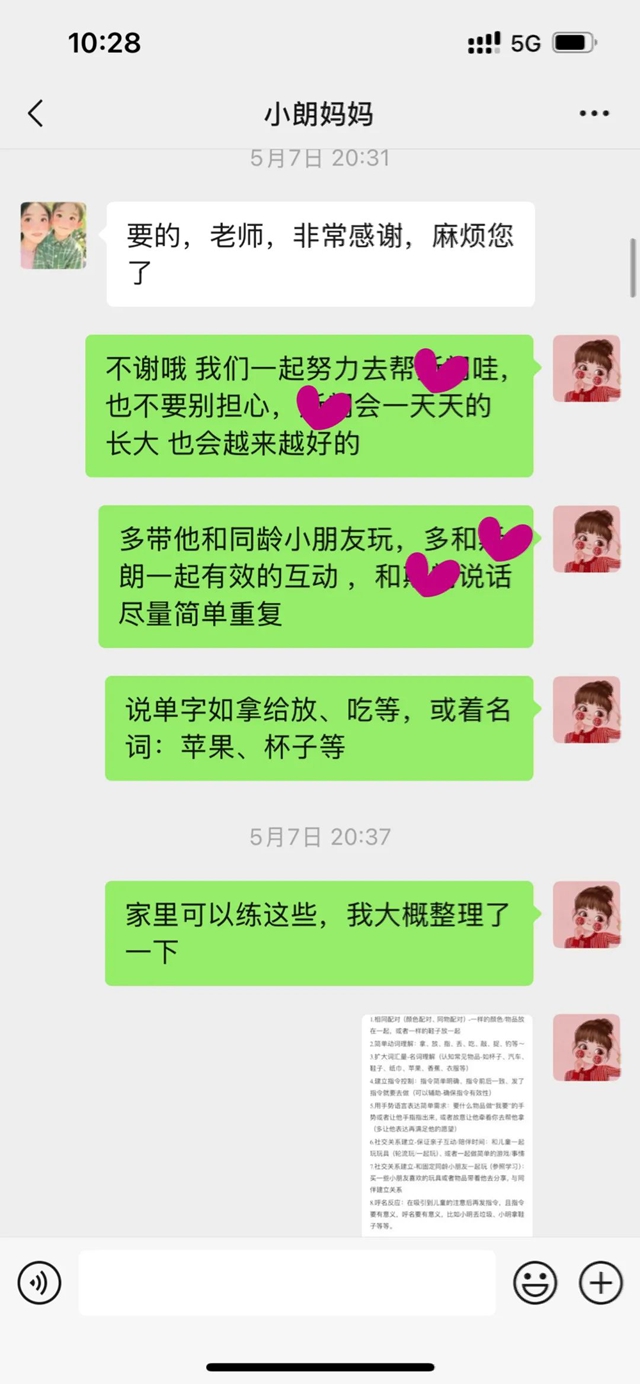Tap the avatar beside the 家里可以练这些 message
This screenshot has height=1384, width=640.
587,914
